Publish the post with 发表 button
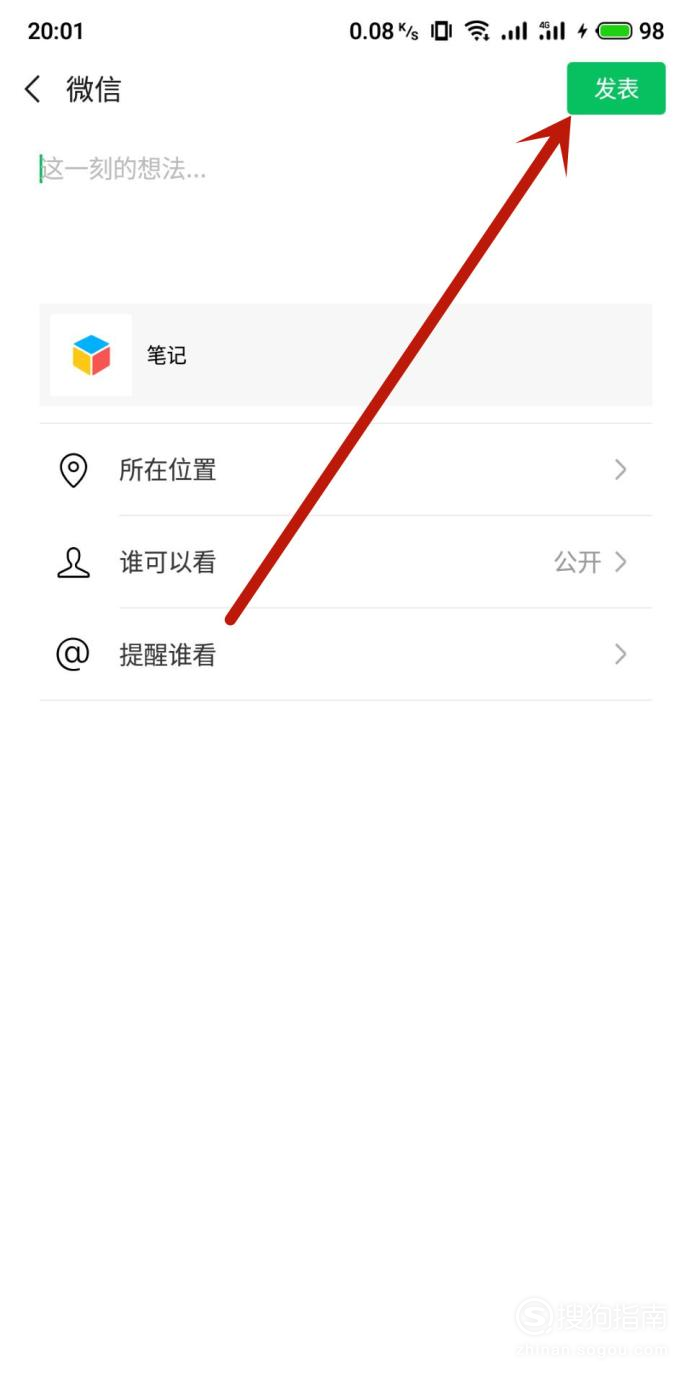The width and height of the screenshot is (692, 1384). coord(616,89)
